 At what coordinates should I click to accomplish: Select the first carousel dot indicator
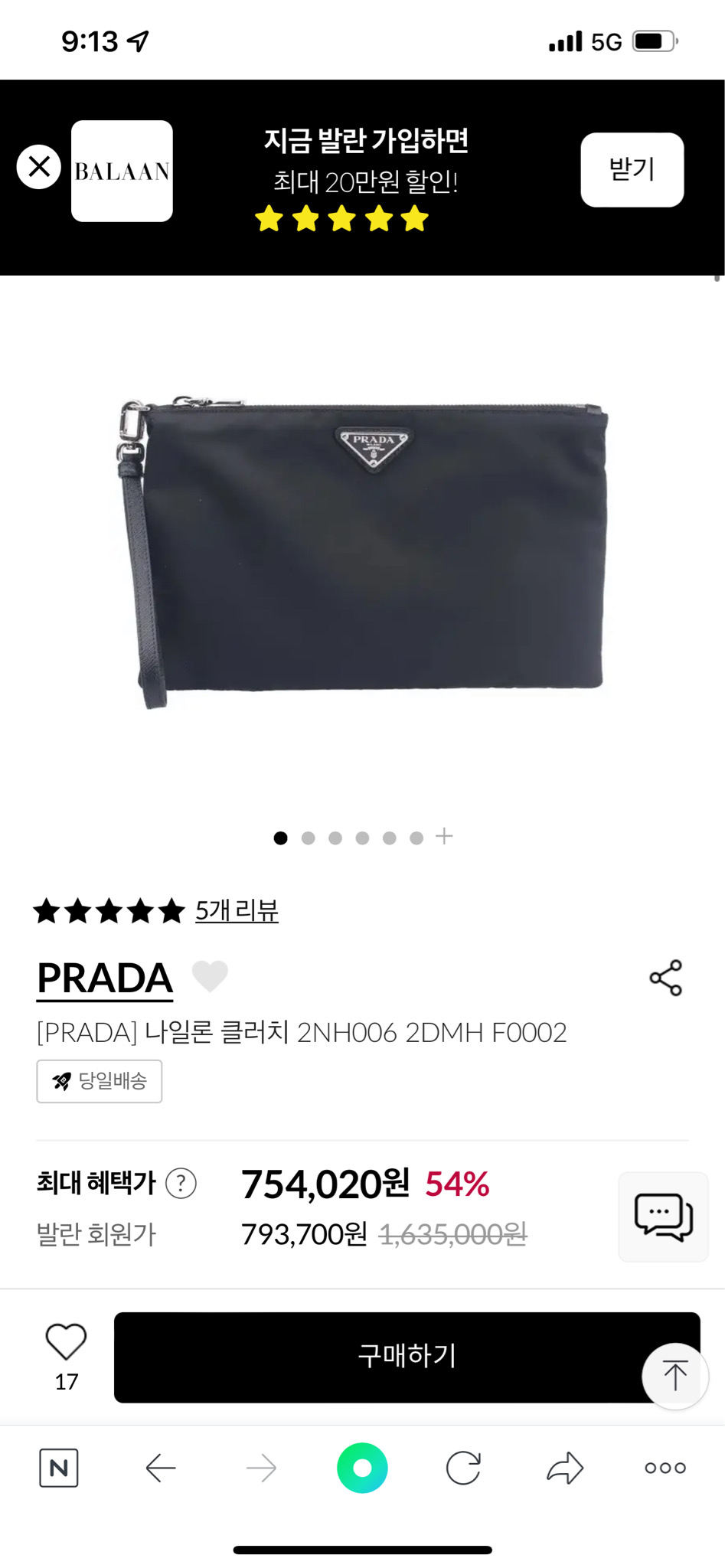282,838
